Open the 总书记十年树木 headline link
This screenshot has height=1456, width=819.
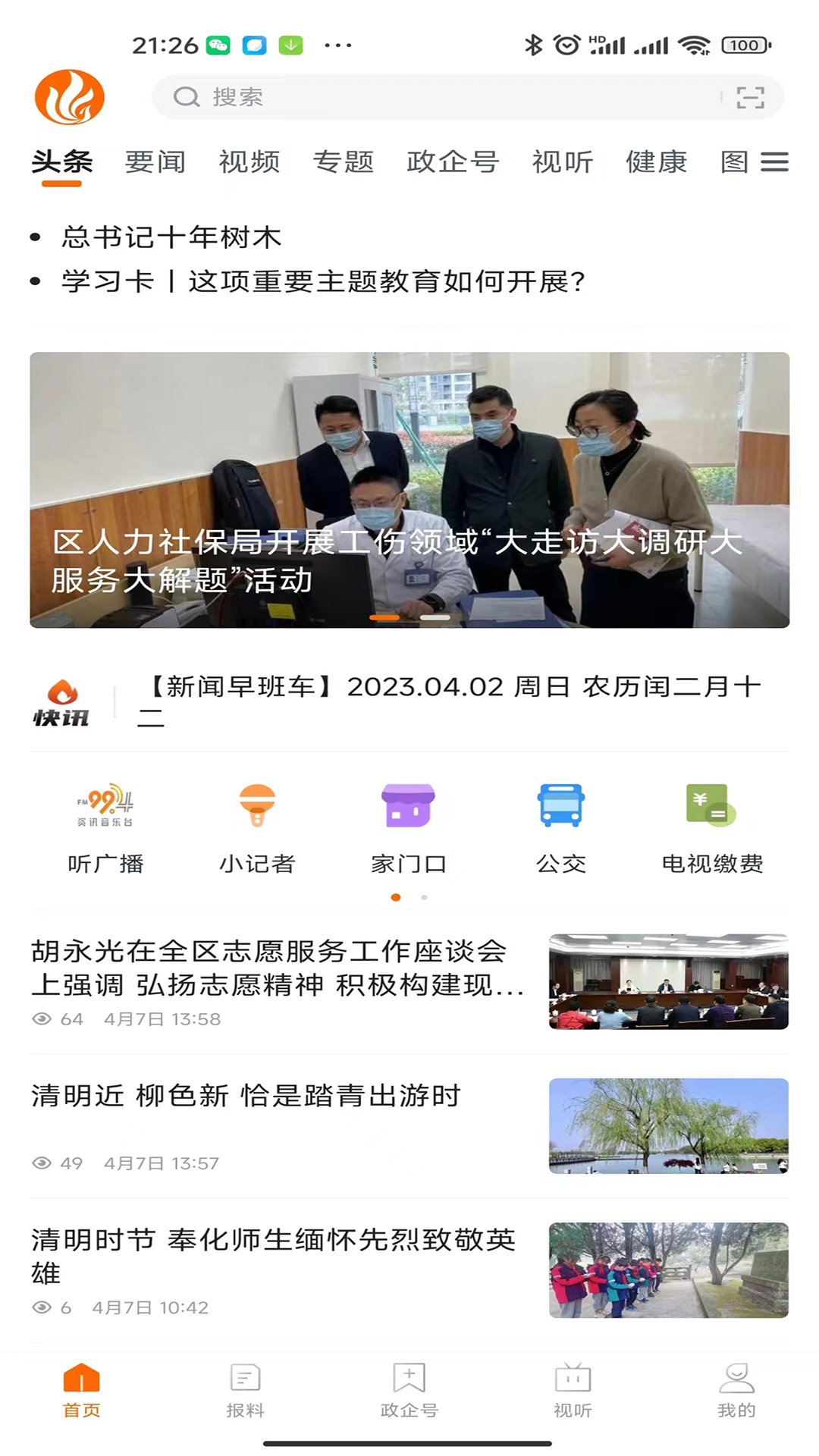coord(171,237)
